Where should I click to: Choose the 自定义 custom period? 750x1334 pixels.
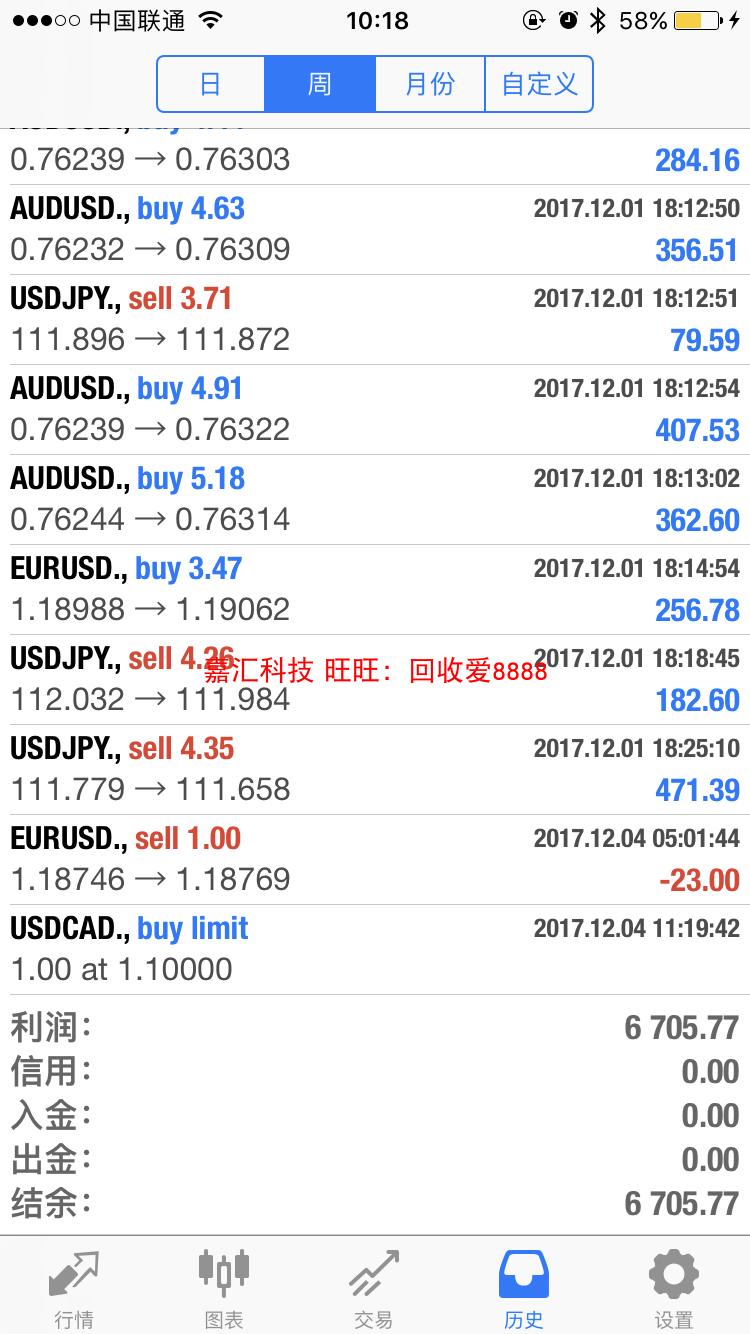539,84
